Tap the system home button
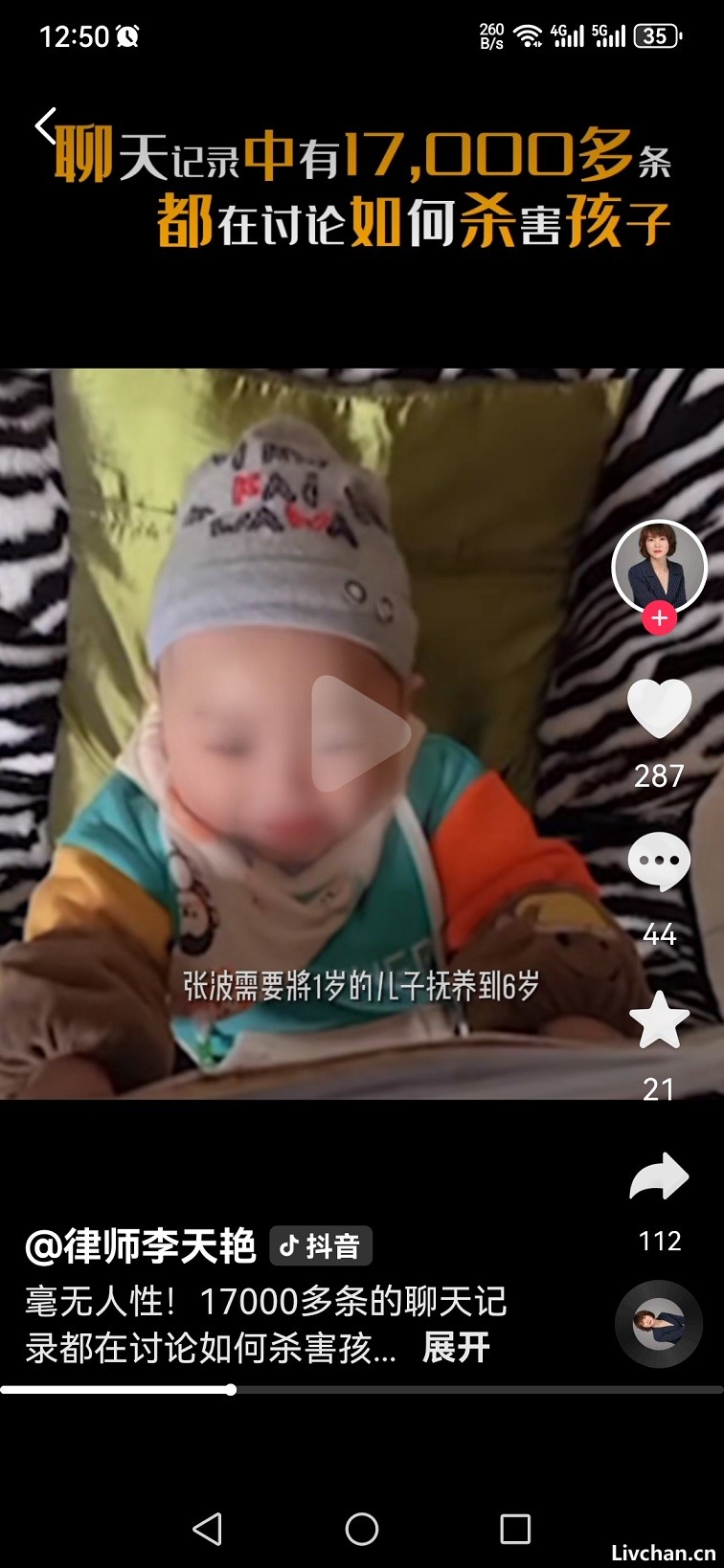724x1568 pixels. (x=362, y=1529)
